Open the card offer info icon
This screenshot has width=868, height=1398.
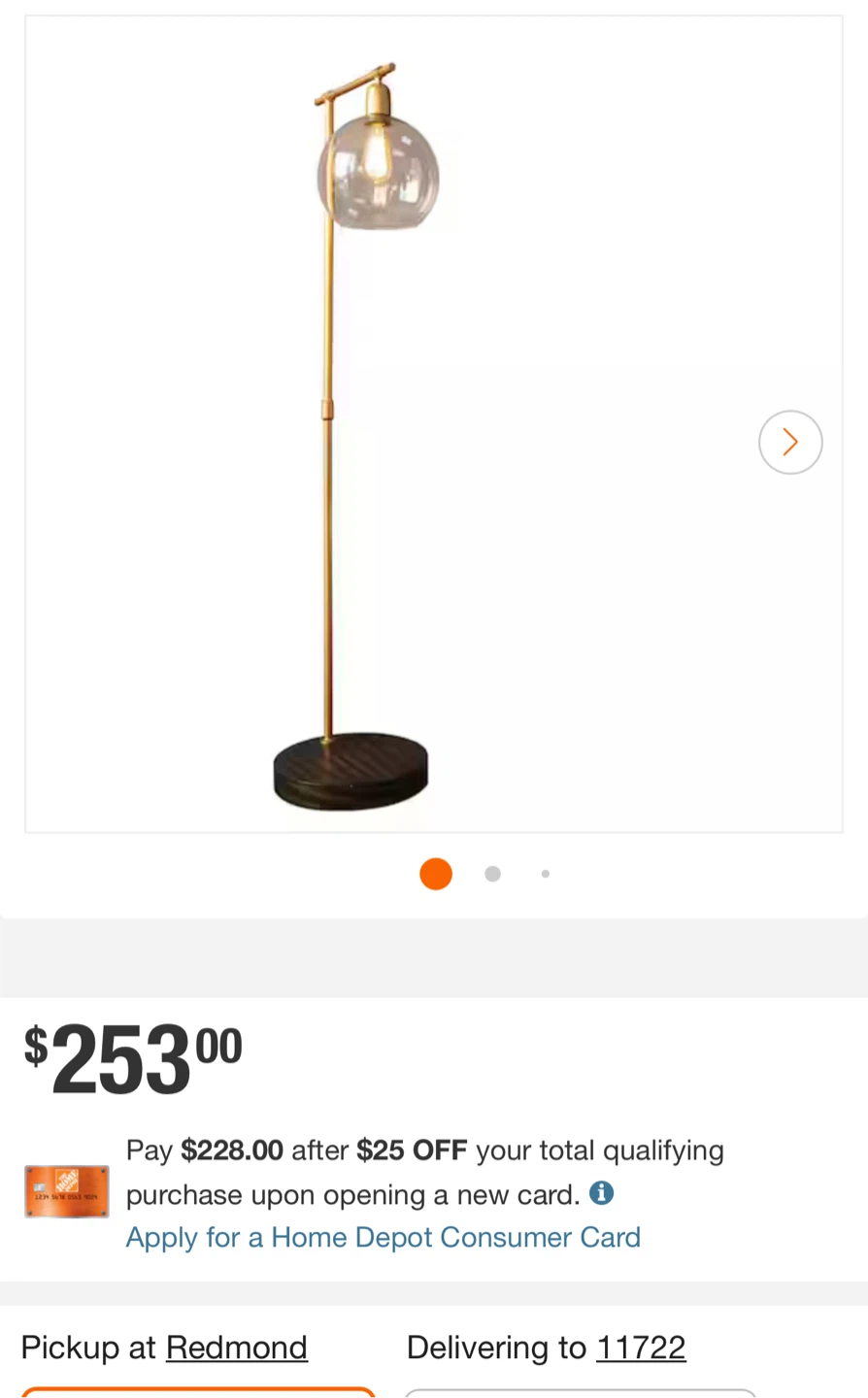pyautogui.click(x=601, y=1193)
